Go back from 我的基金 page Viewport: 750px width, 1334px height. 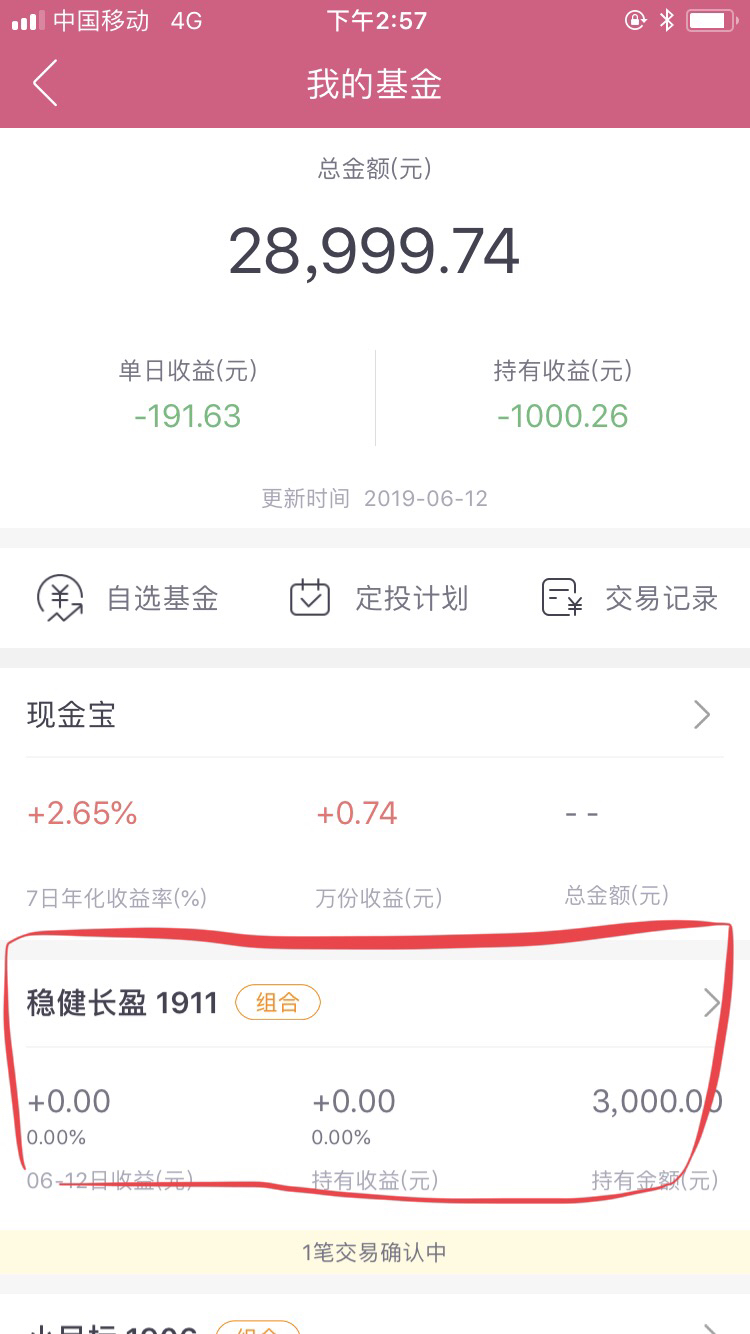(x=45, y=84)
